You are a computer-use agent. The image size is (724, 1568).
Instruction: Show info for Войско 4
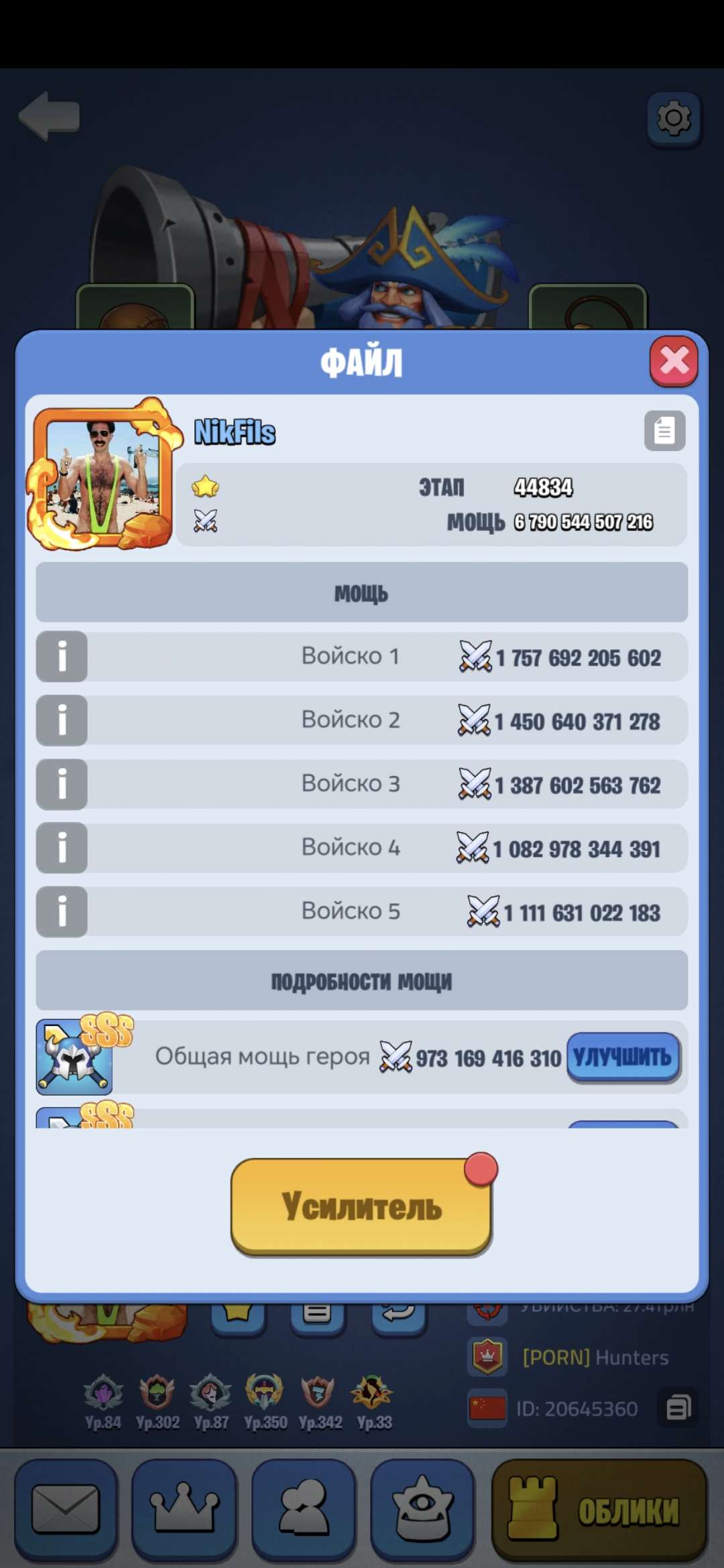[x=62, y=848]
